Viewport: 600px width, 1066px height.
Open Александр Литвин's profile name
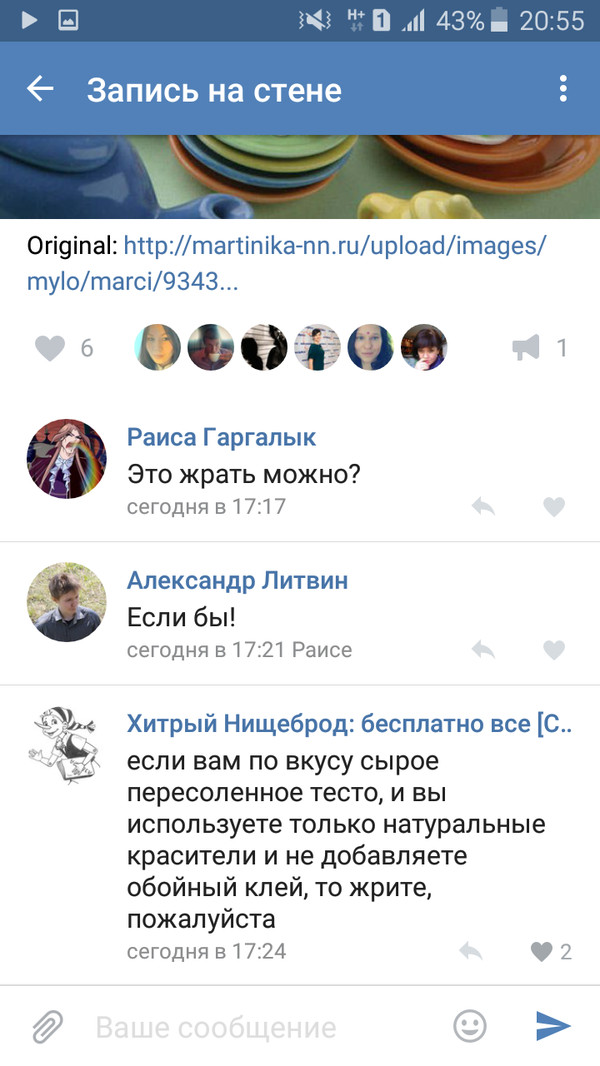237,581
